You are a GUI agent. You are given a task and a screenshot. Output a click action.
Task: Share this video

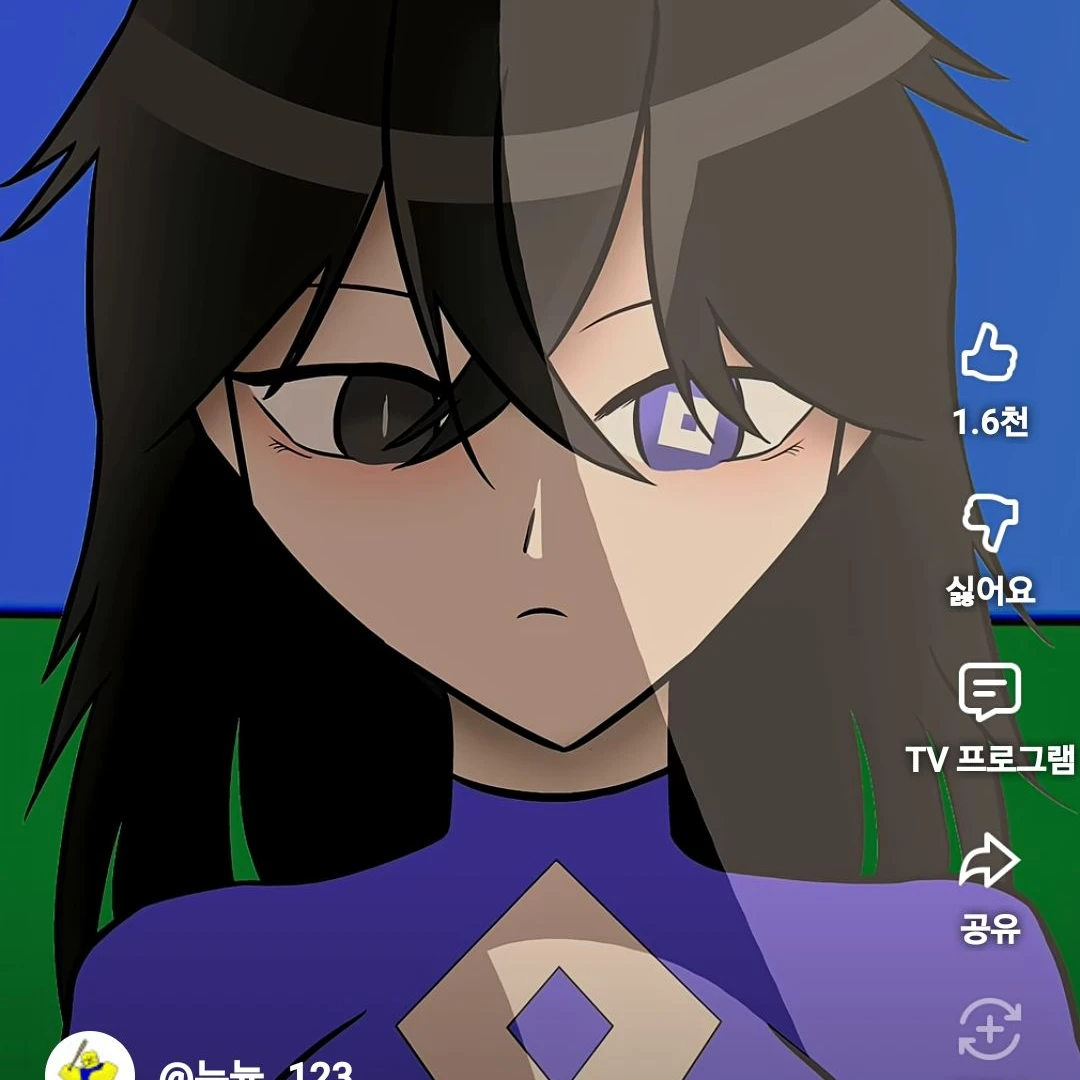988,862
